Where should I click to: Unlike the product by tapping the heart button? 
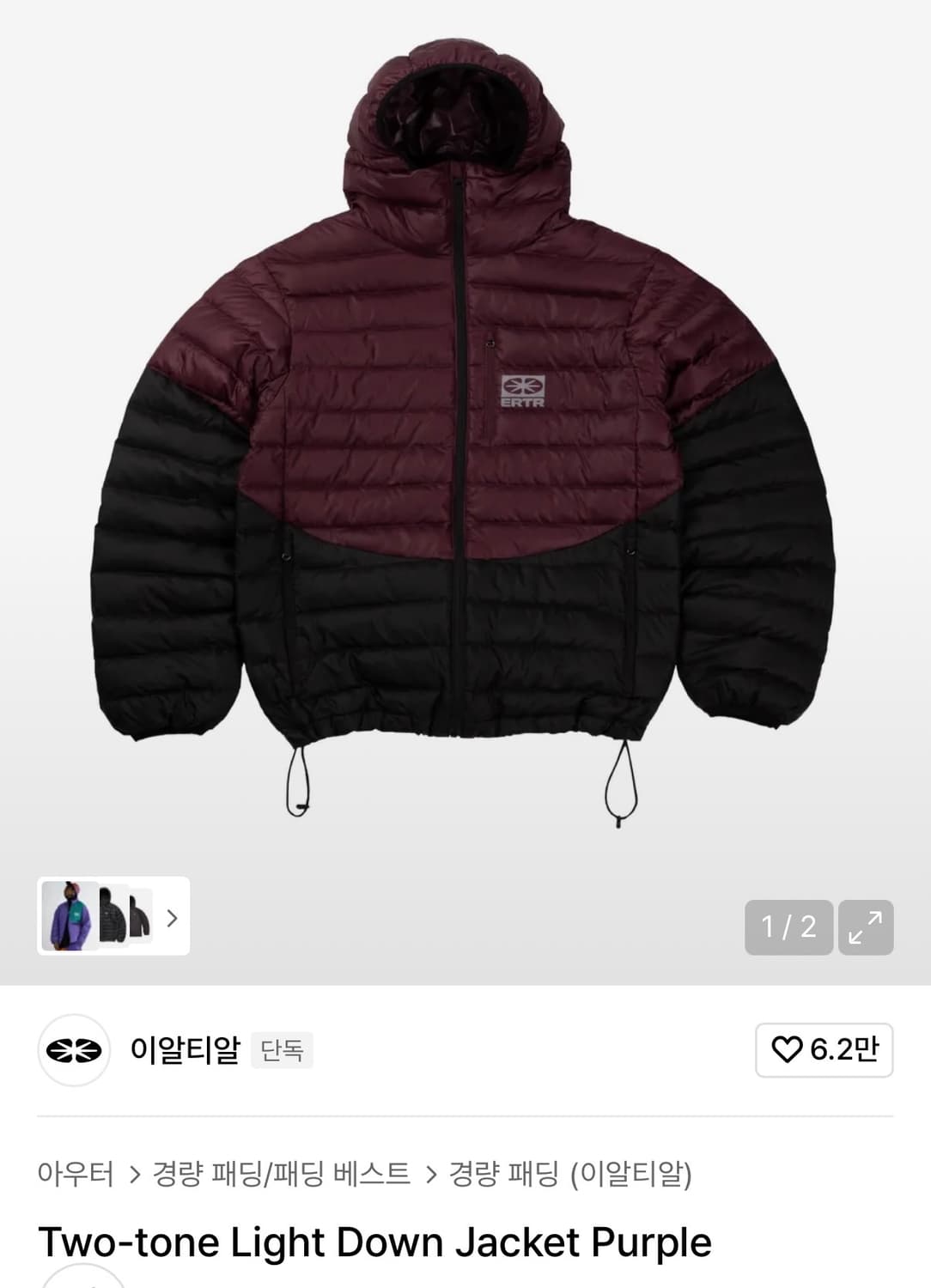(823, 1051)
